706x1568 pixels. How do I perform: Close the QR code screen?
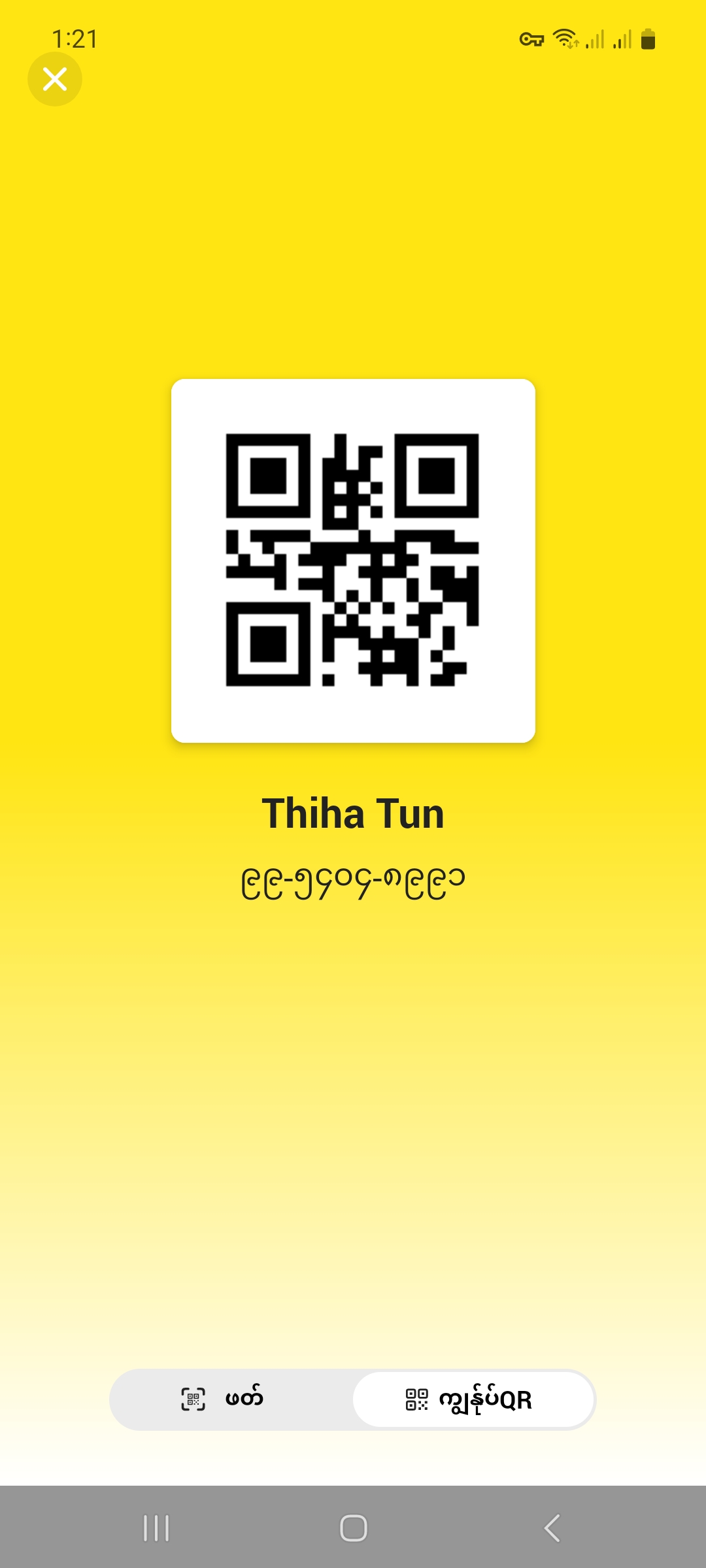(55, 79)
